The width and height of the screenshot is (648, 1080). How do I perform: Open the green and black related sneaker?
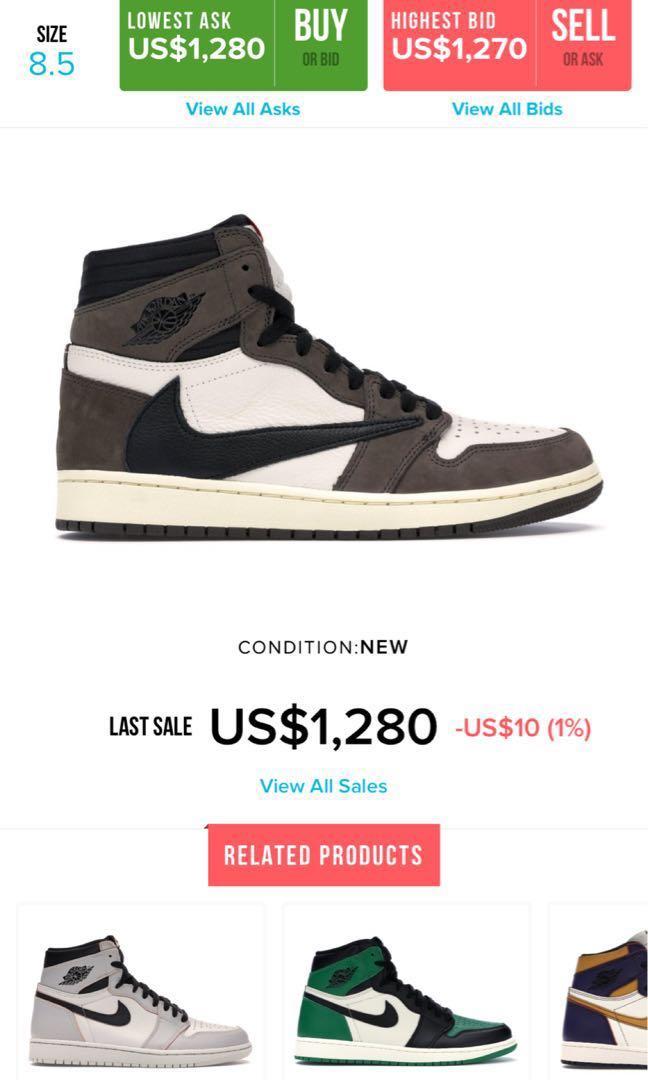406,1000
